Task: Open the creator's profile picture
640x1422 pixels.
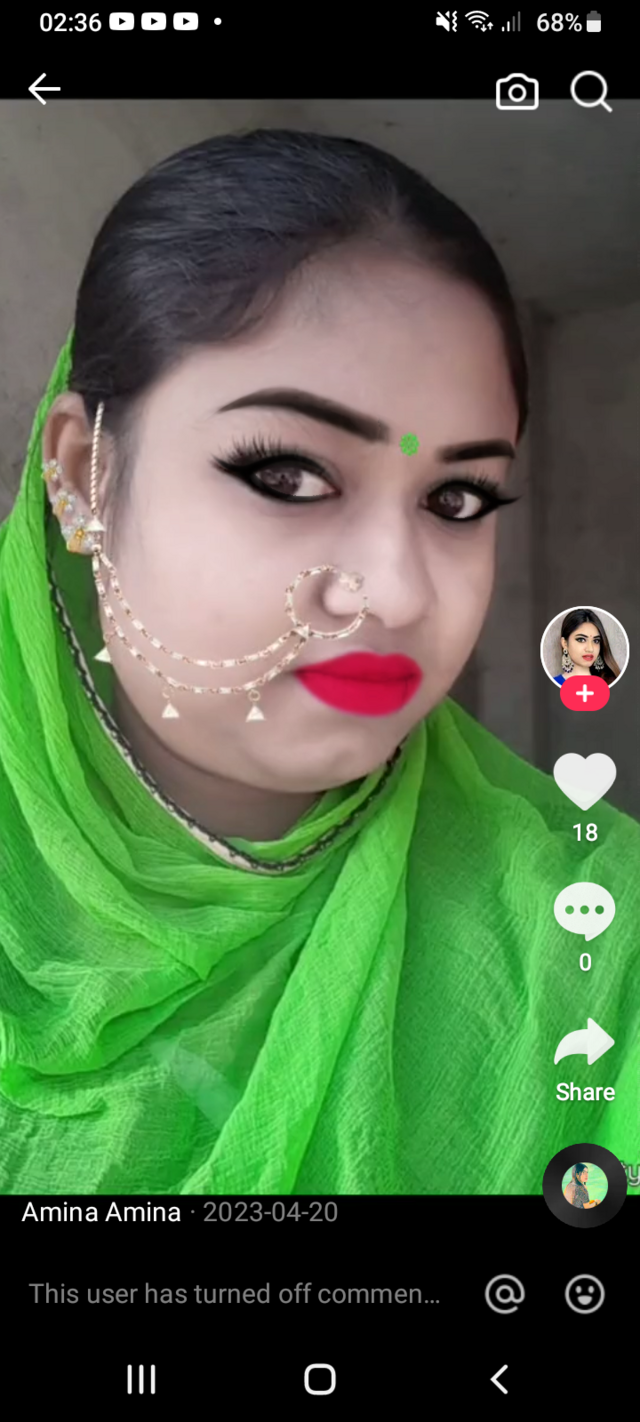Action: [x=584, y=648]
